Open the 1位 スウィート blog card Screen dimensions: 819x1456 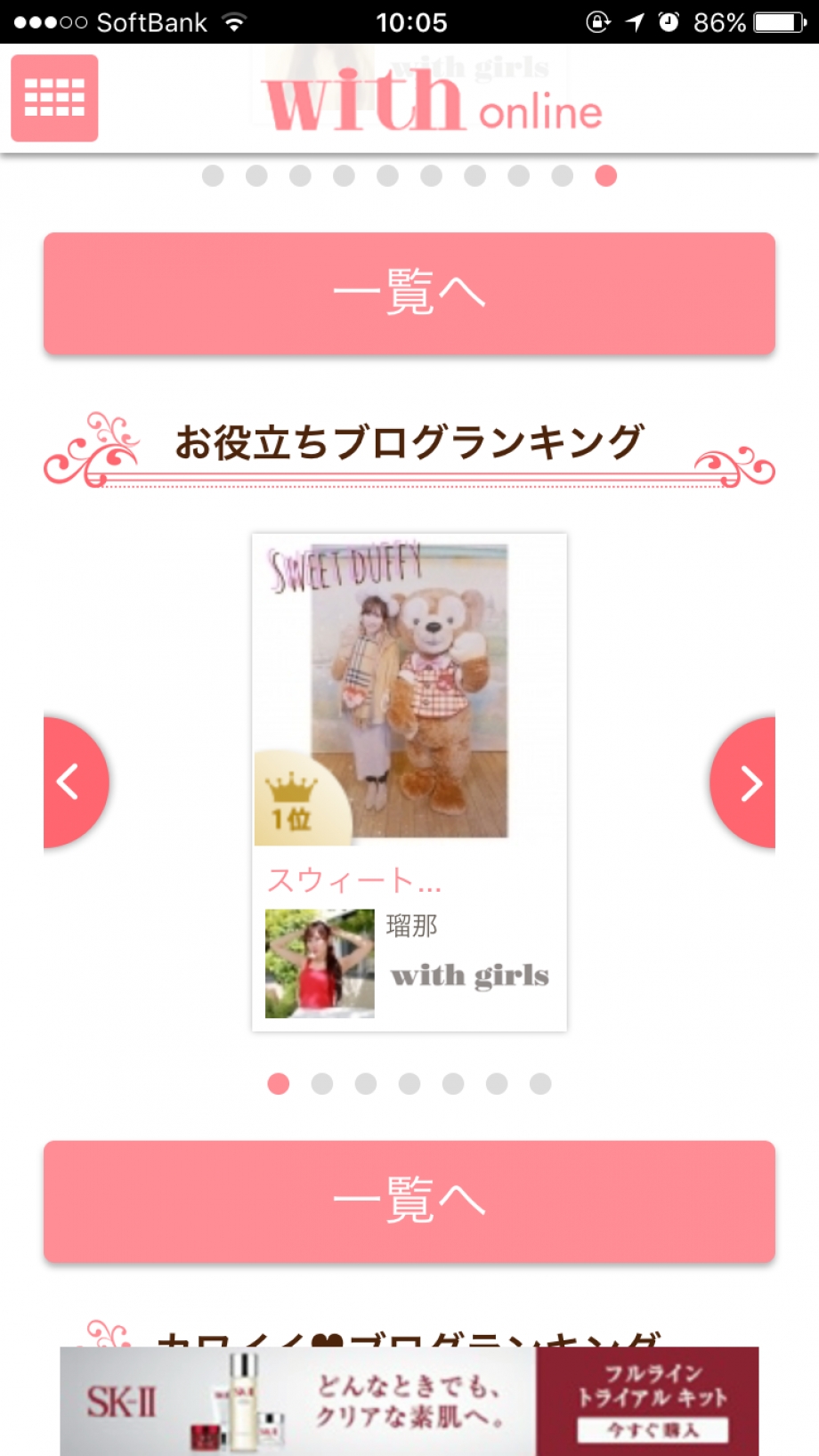(x=409, y=781)
